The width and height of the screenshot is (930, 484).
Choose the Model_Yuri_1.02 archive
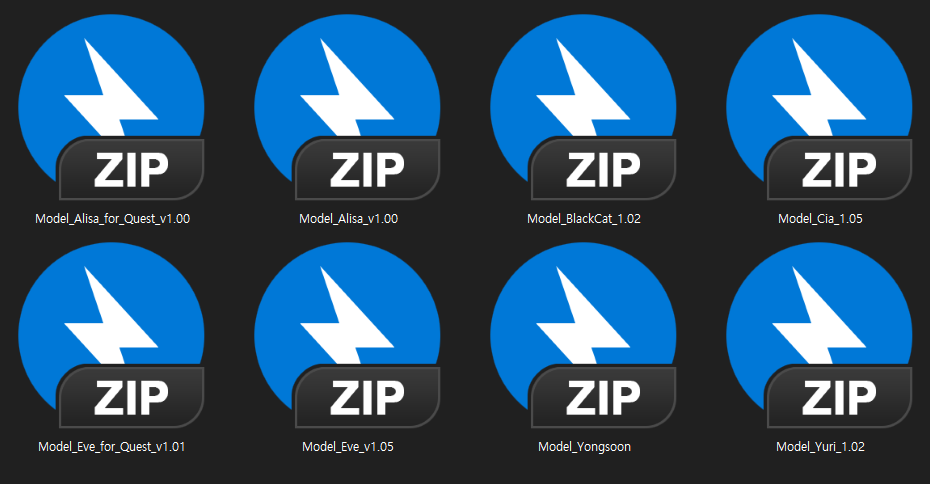click(820, 338)
